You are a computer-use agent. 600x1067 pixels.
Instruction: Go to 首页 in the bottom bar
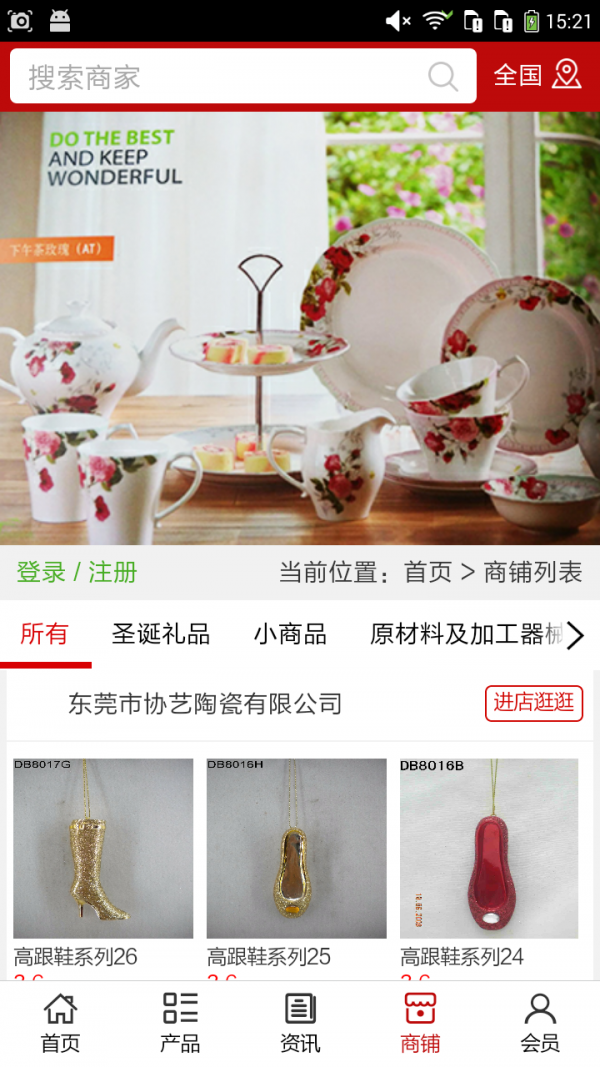pos(60,1023)
